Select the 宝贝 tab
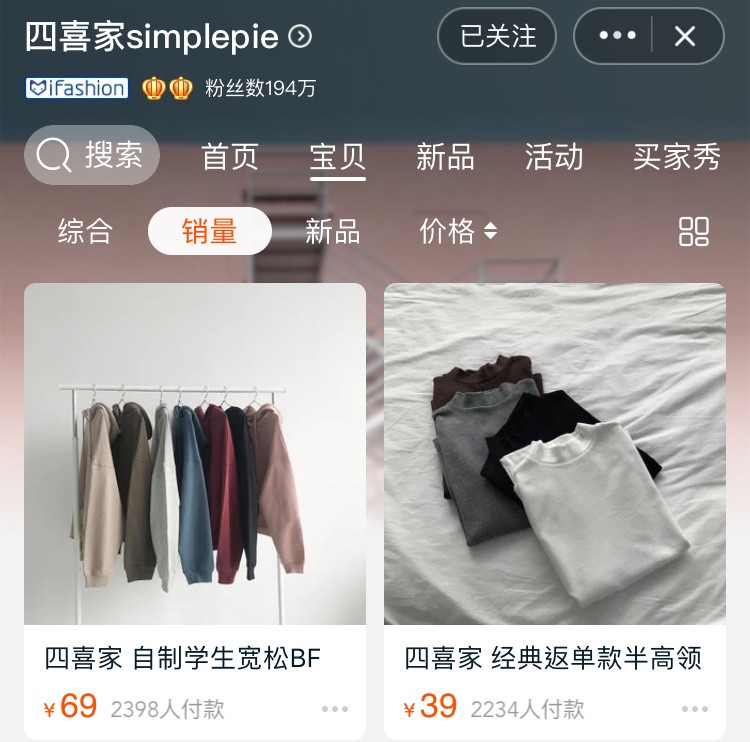The width and height of the screenshot is (750, 742). click(338, 157)
